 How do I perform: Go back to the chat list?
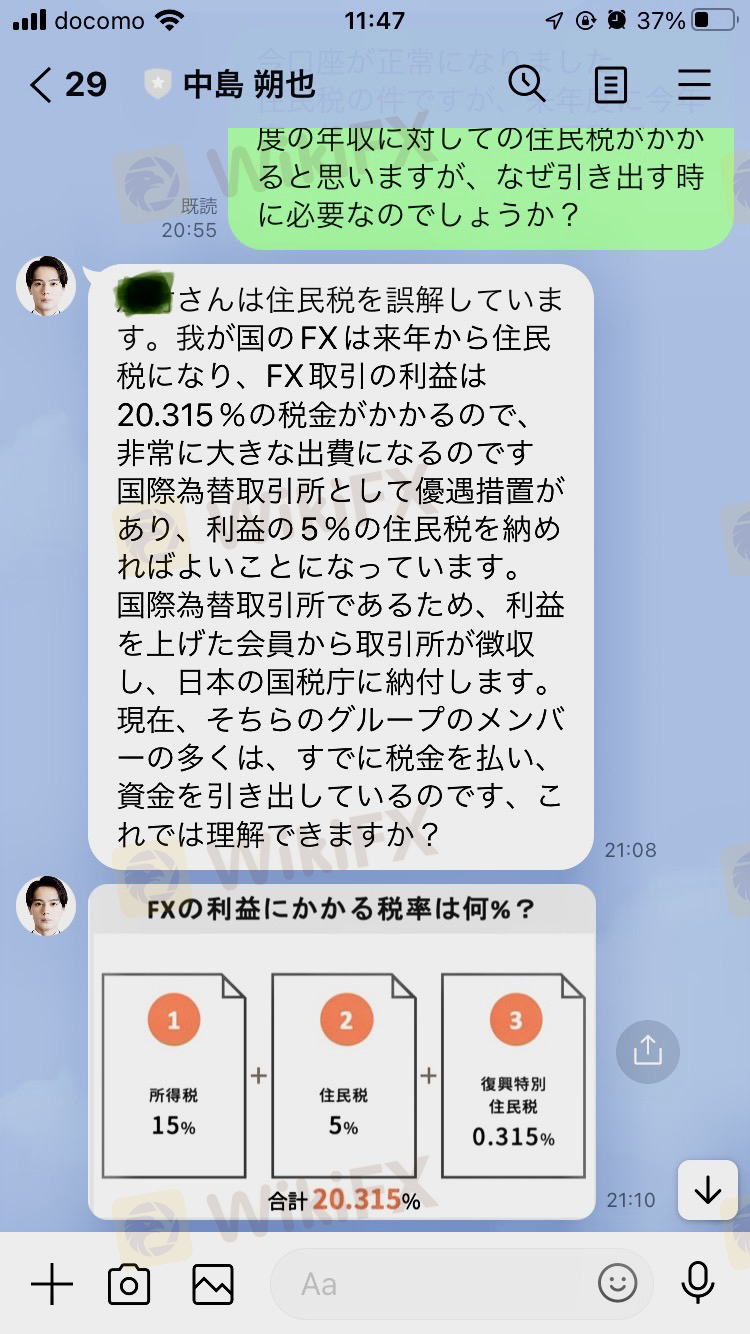42,85
